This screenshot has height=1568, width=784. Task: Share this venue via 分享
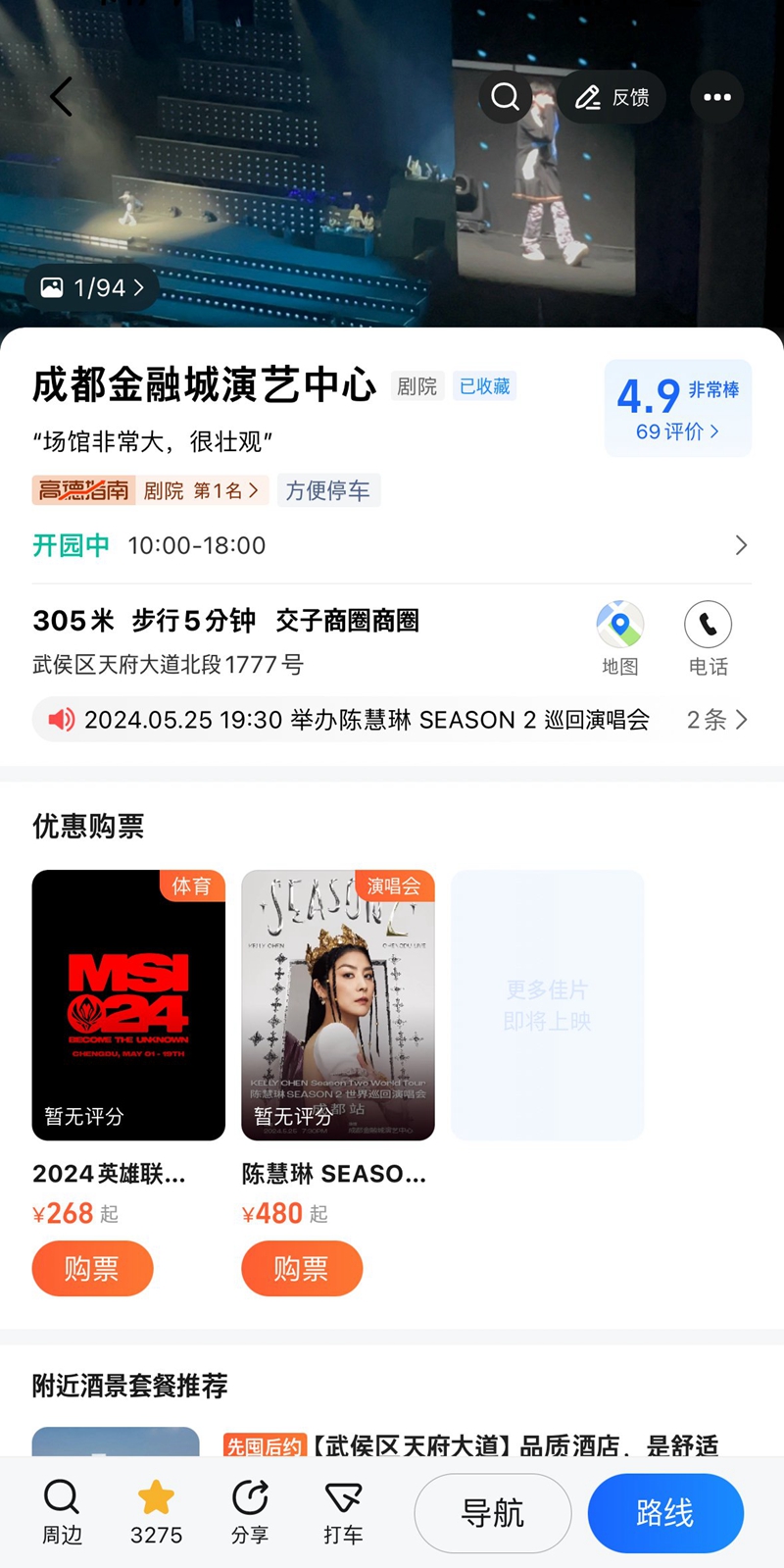coord(250,1511)
